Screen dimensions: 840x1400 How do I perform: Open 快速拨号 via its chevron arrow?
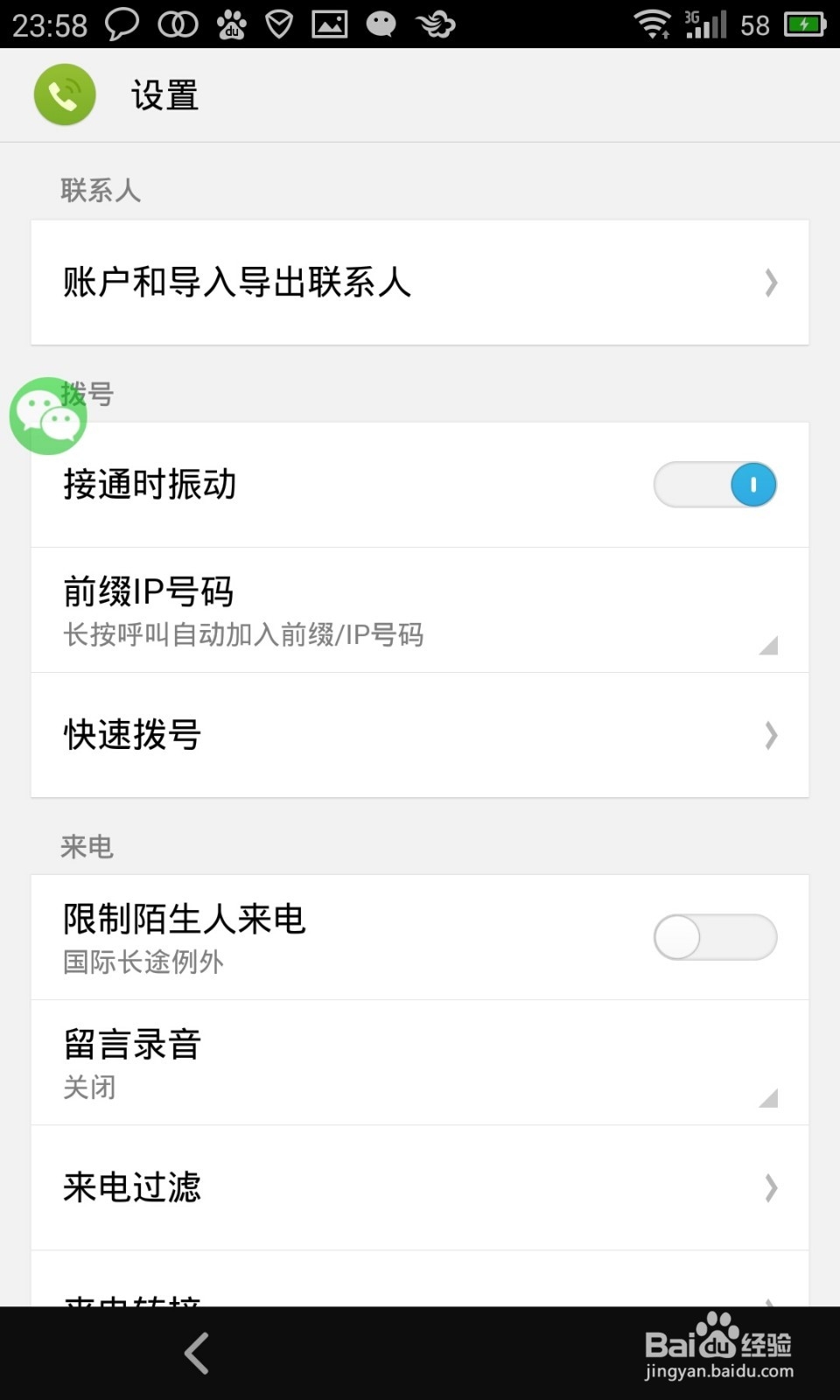pos(770,735)
